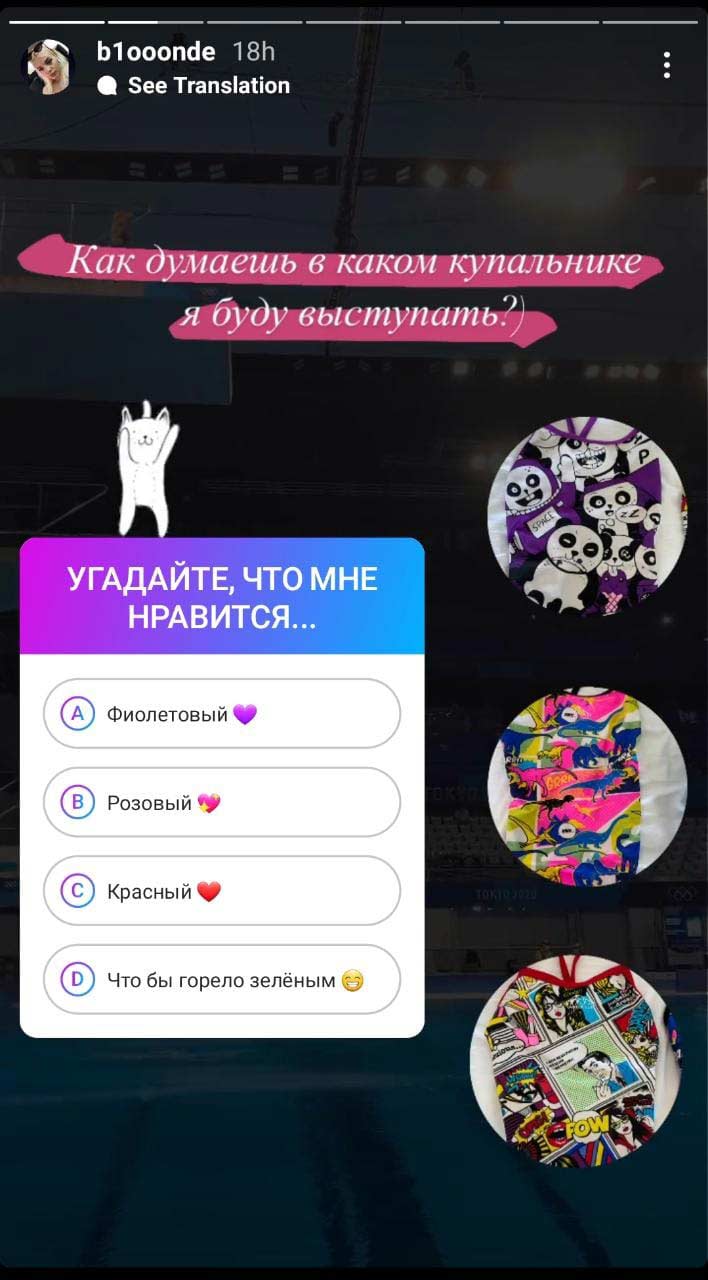The image size is (708, 1280).
Task: Select answer D Что бы горело зелёным
Action: [x=222, y=980]
